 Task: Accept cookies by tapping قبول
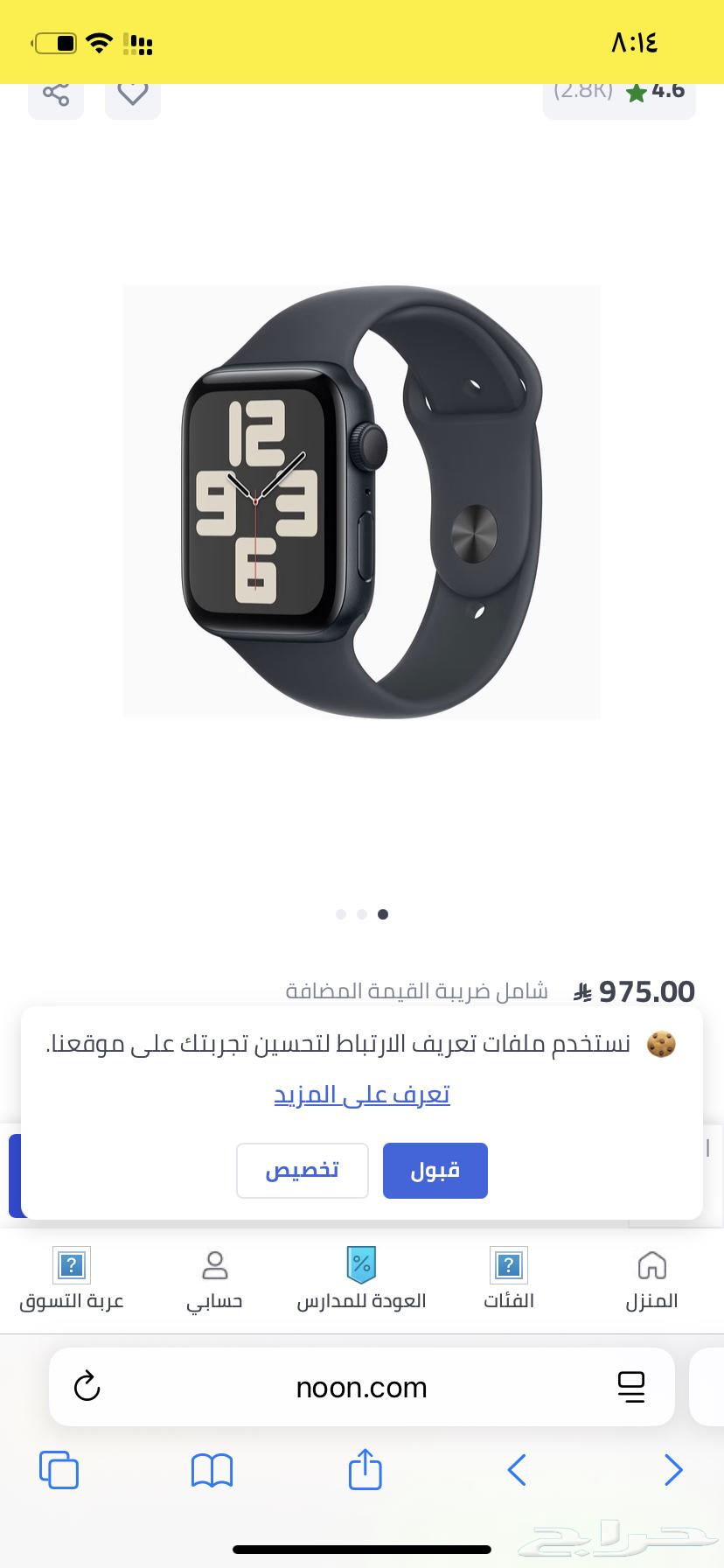click(435, 1170)
